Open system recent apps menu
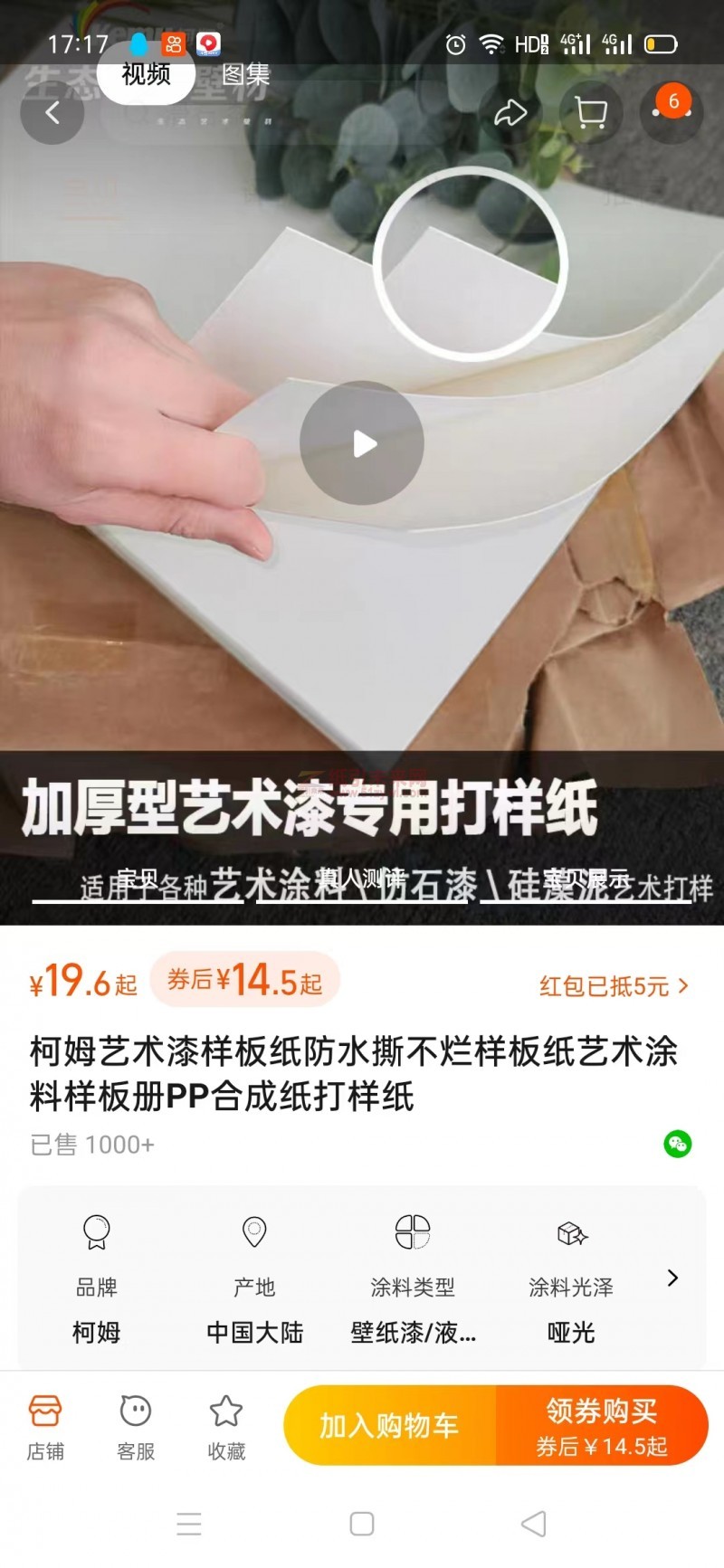The width and height of the screenshot is (724, 1568). click(x=188, y=1524)
